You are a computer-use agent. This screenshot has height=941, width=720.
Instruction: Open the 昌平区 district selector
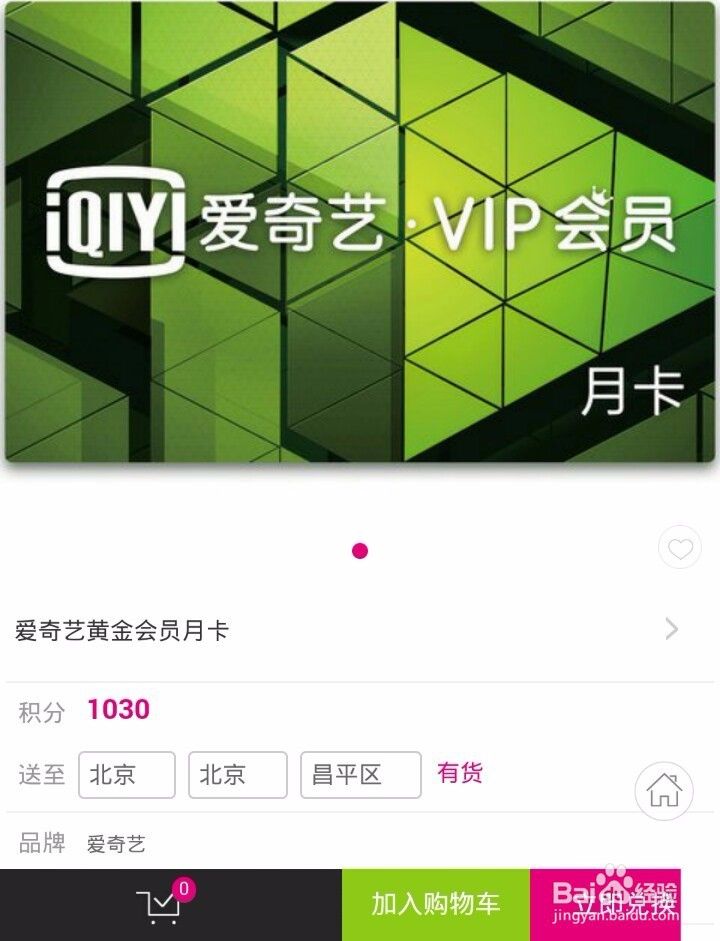coord(361,775)
